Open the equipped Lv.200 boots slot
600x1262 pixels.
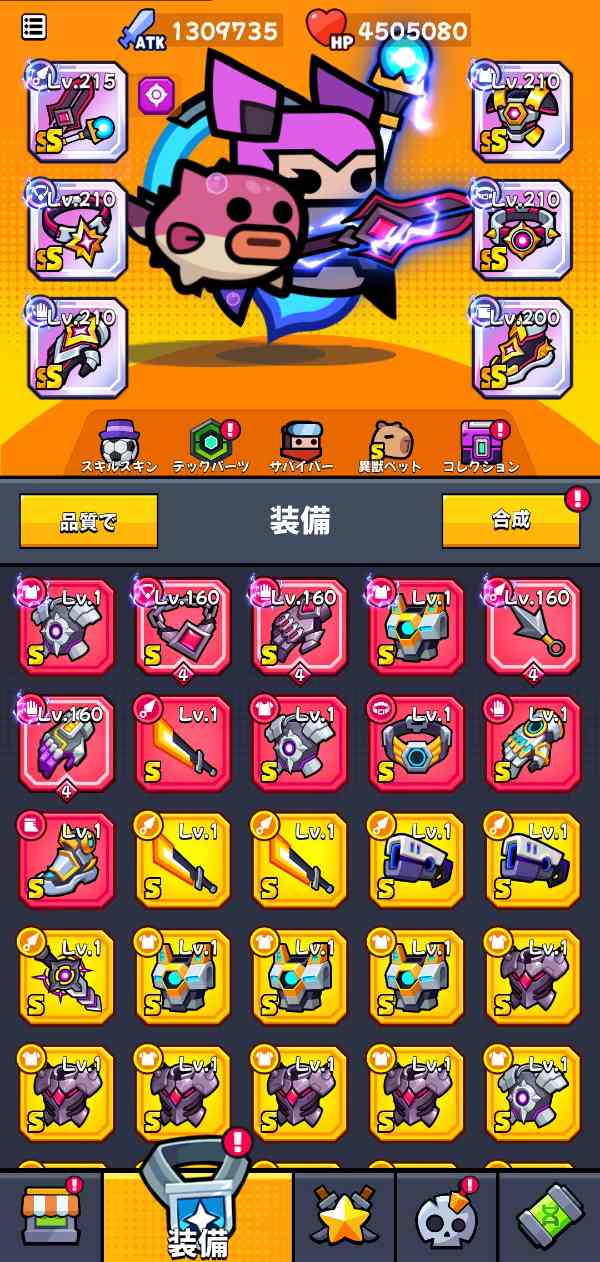[523, 347]
